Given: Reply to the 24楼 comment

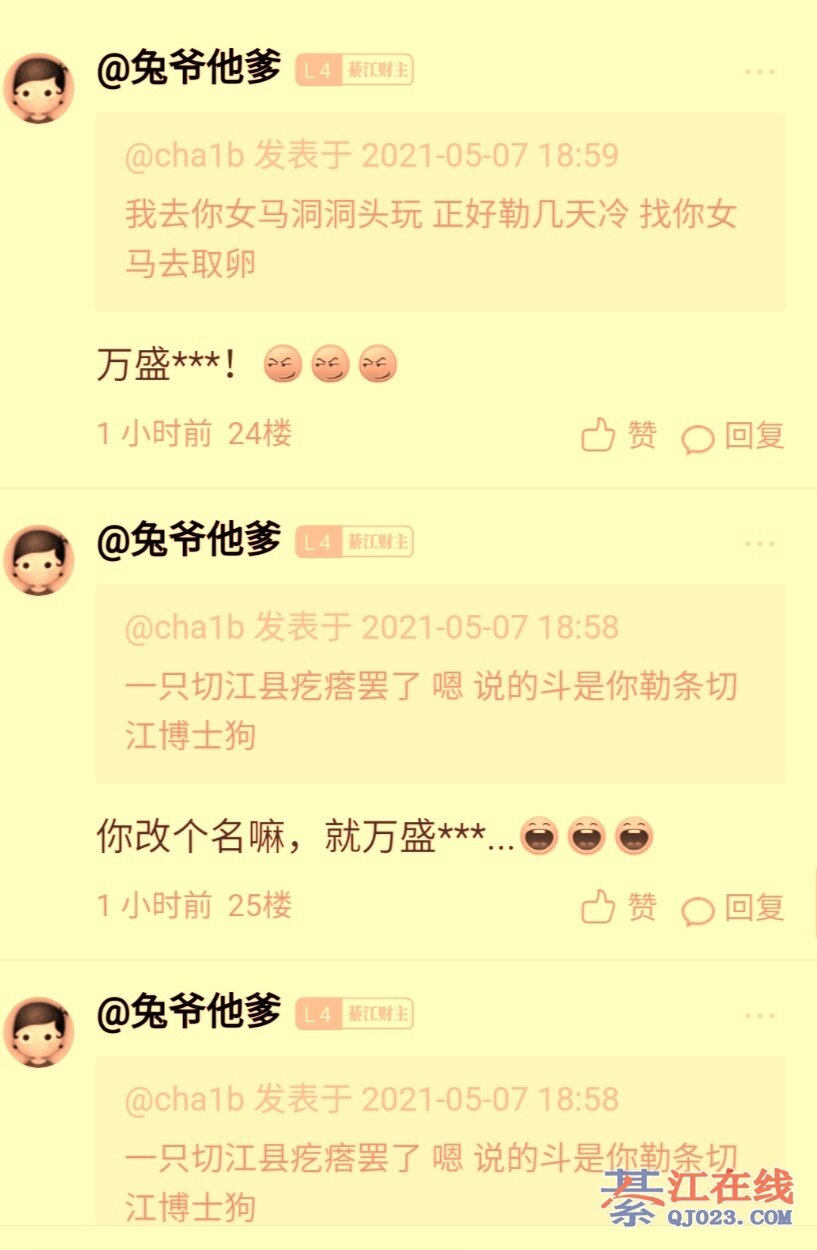Looking at the screenshot, I should click(x=733, y=437).
